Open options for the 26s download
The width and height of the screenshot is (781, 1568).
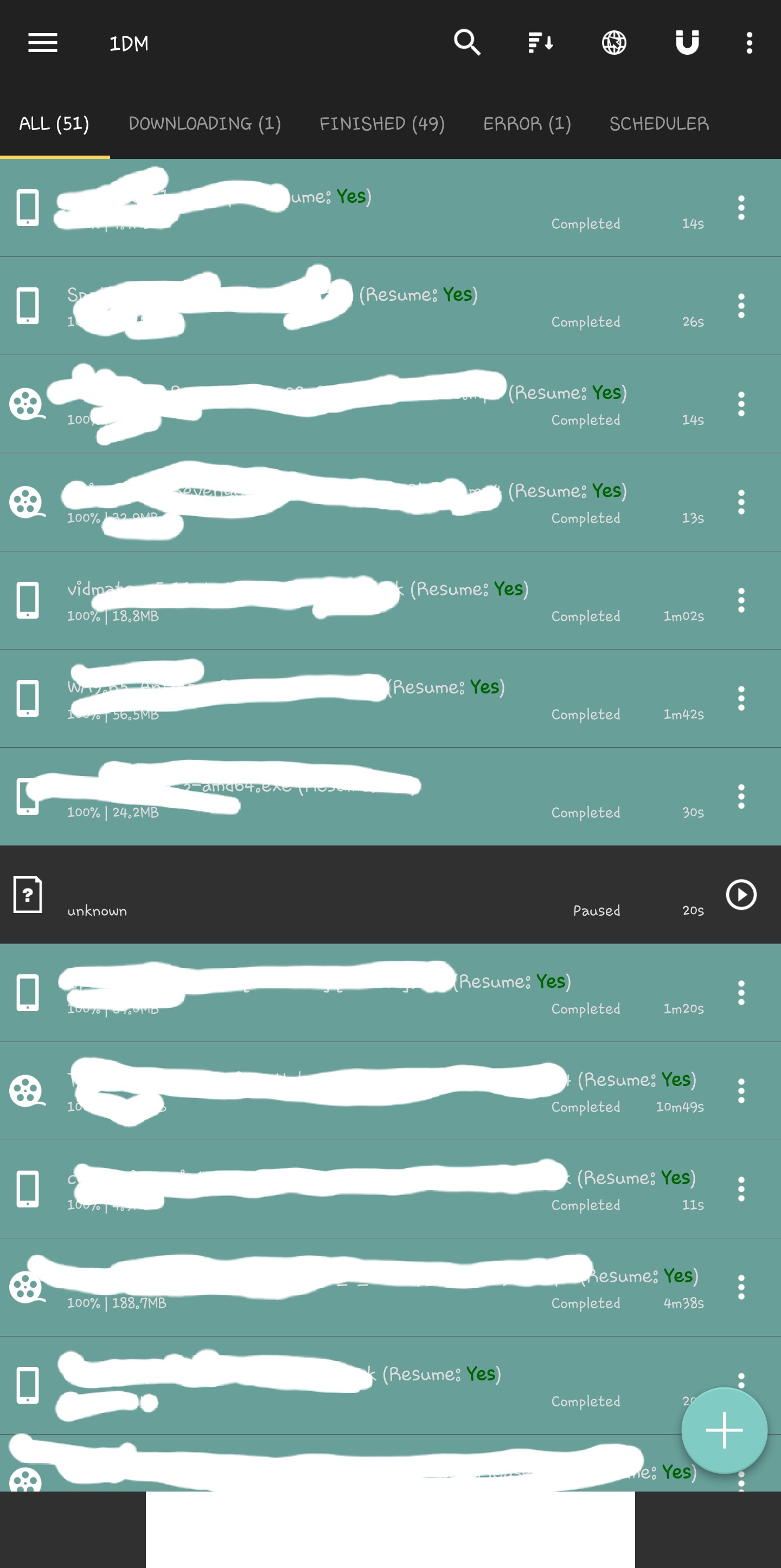[741, 306]
